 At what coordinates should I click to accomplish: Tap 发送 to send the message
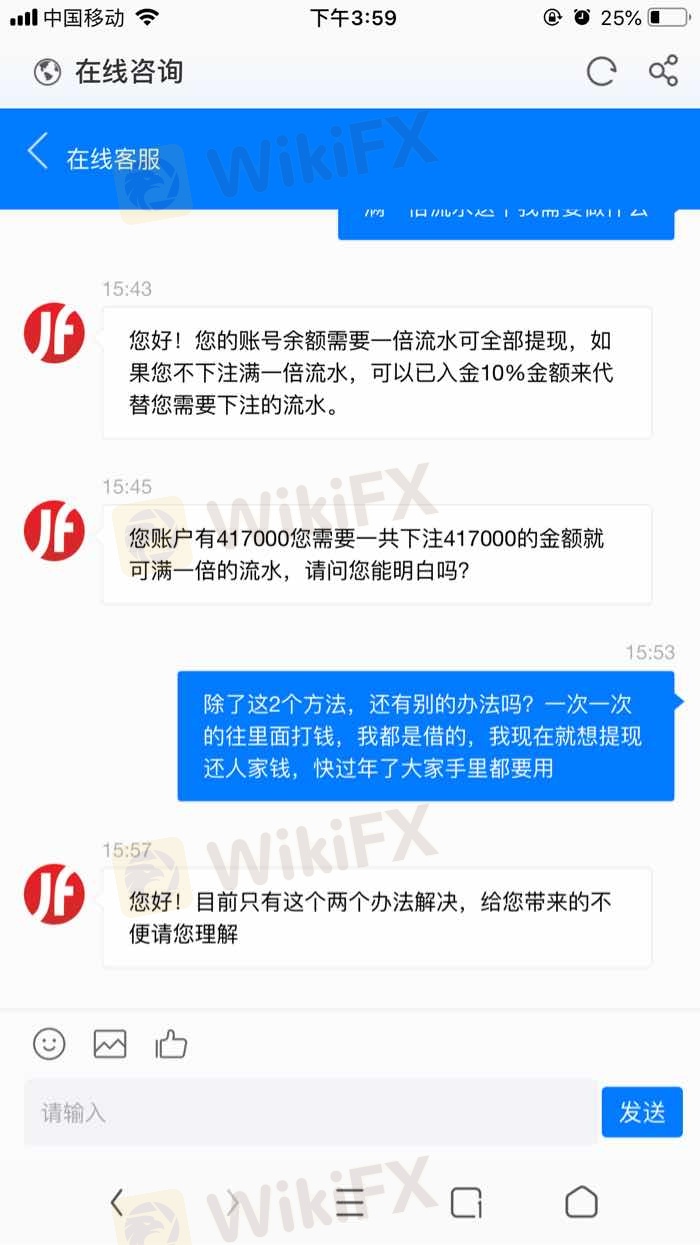point(642,1112)
